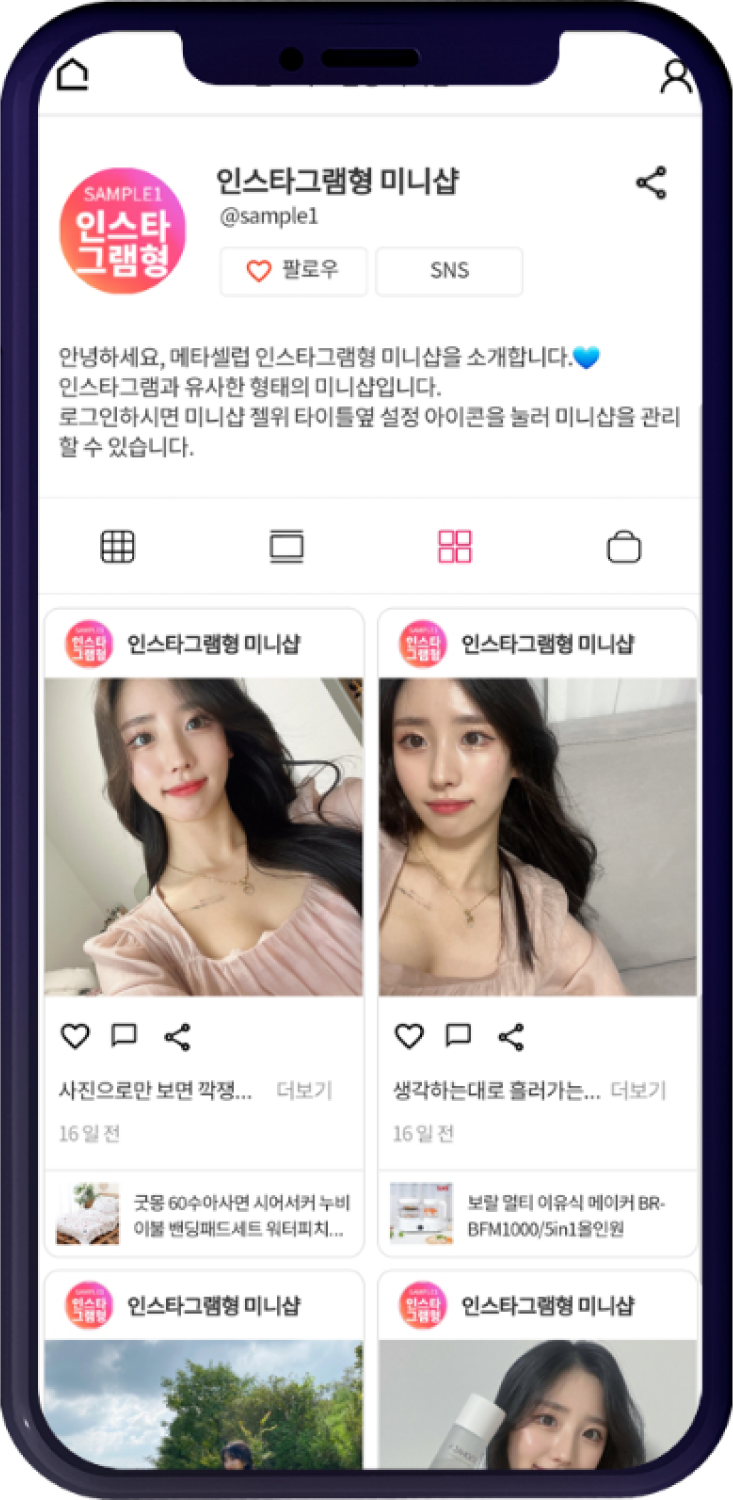Expand 더보기 on 생각하는대로 흘러가는 post
The image size is (733, 1500).
click(638, 1090)
